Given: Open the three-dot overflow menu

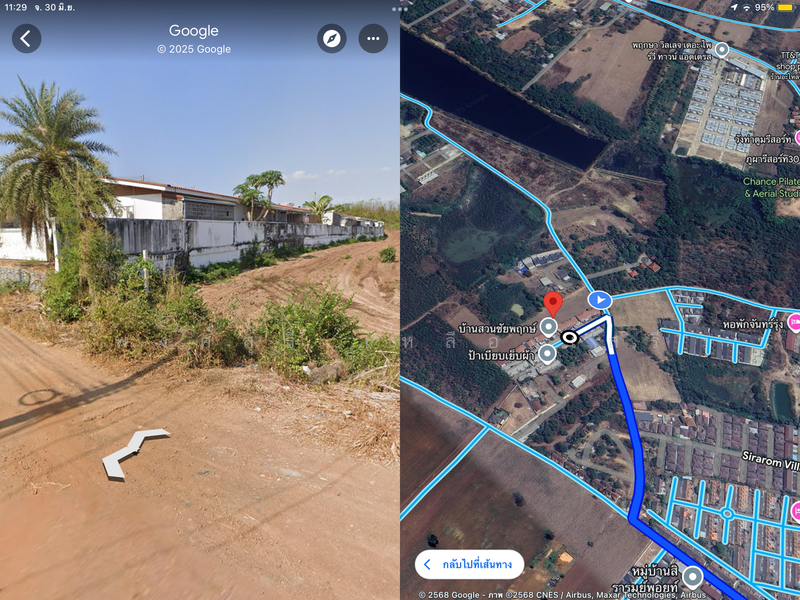Looking at the screenshot, I should [373, 39].
